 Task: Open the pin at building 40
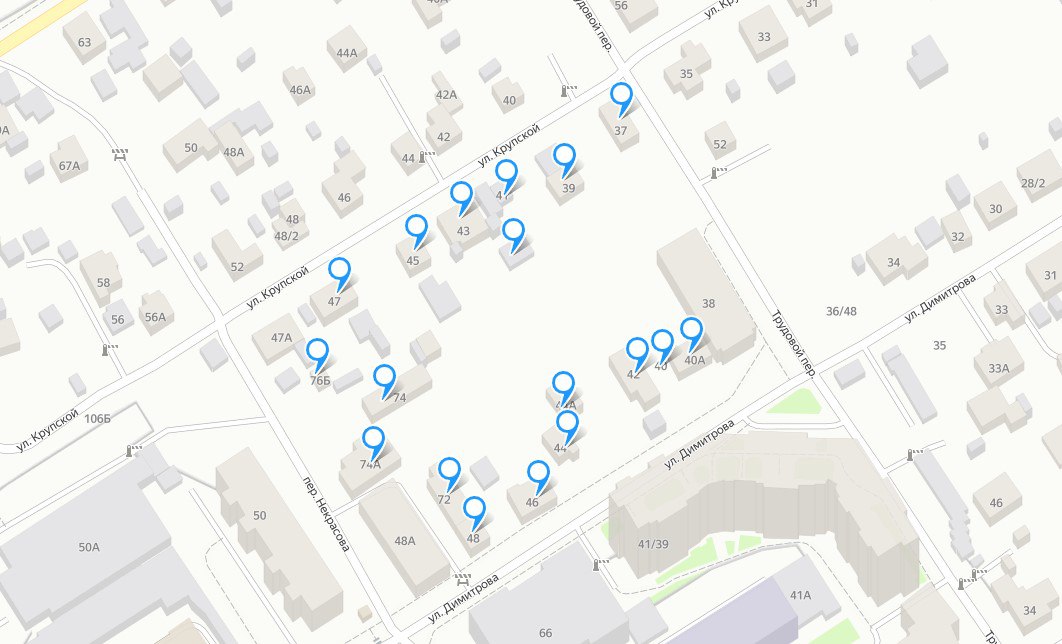tap(662, 342)
